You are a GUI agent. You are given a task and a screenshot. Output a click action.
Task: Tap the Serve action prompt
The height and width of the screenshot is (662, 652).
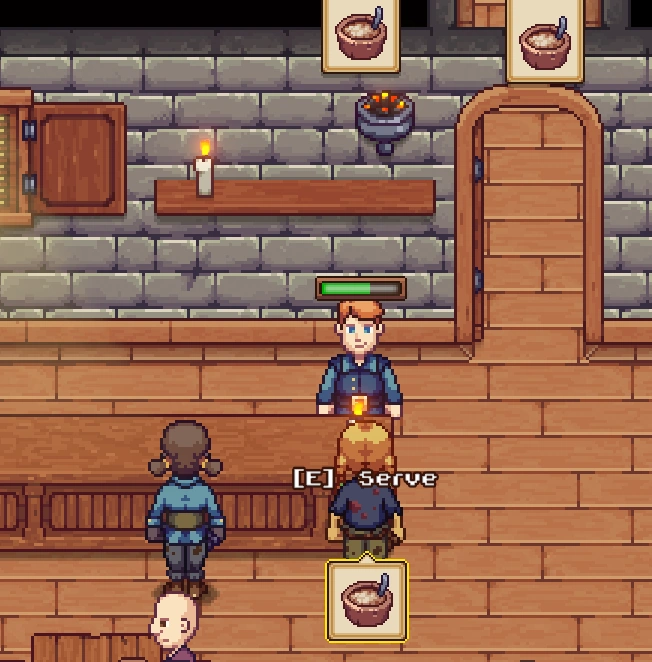365,478
